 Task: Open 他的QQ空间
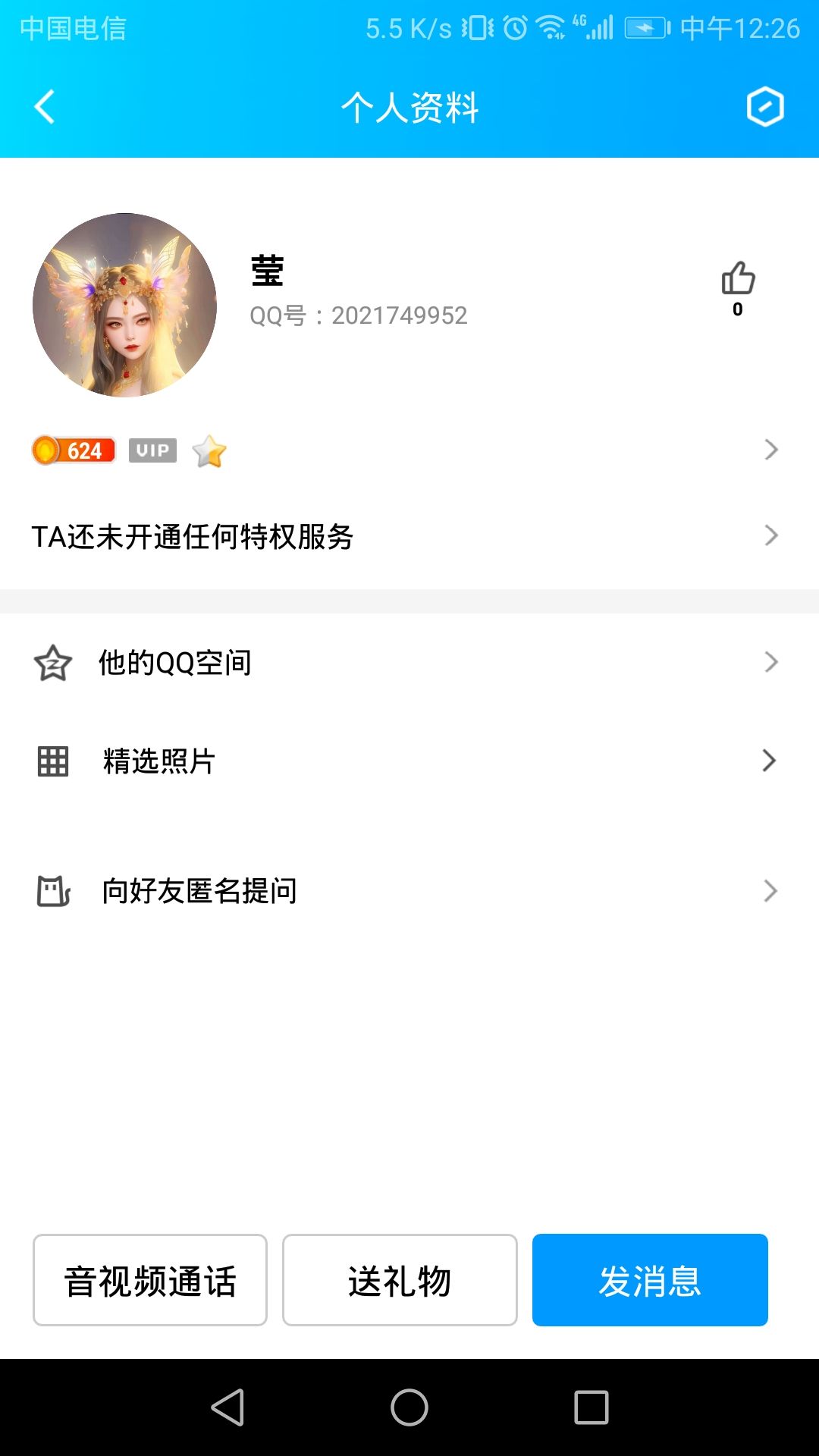coord(409,662)
